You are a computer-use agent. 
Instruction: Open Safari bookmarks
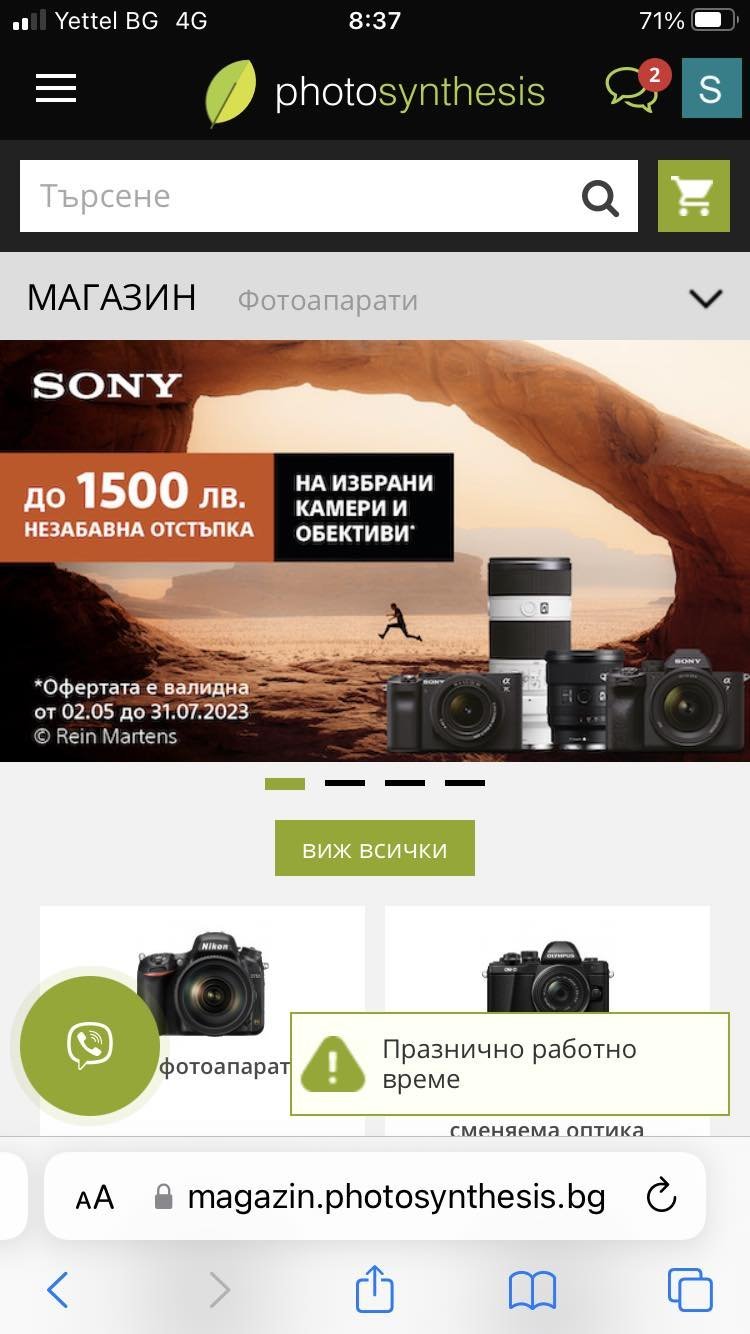[532, 1290]
